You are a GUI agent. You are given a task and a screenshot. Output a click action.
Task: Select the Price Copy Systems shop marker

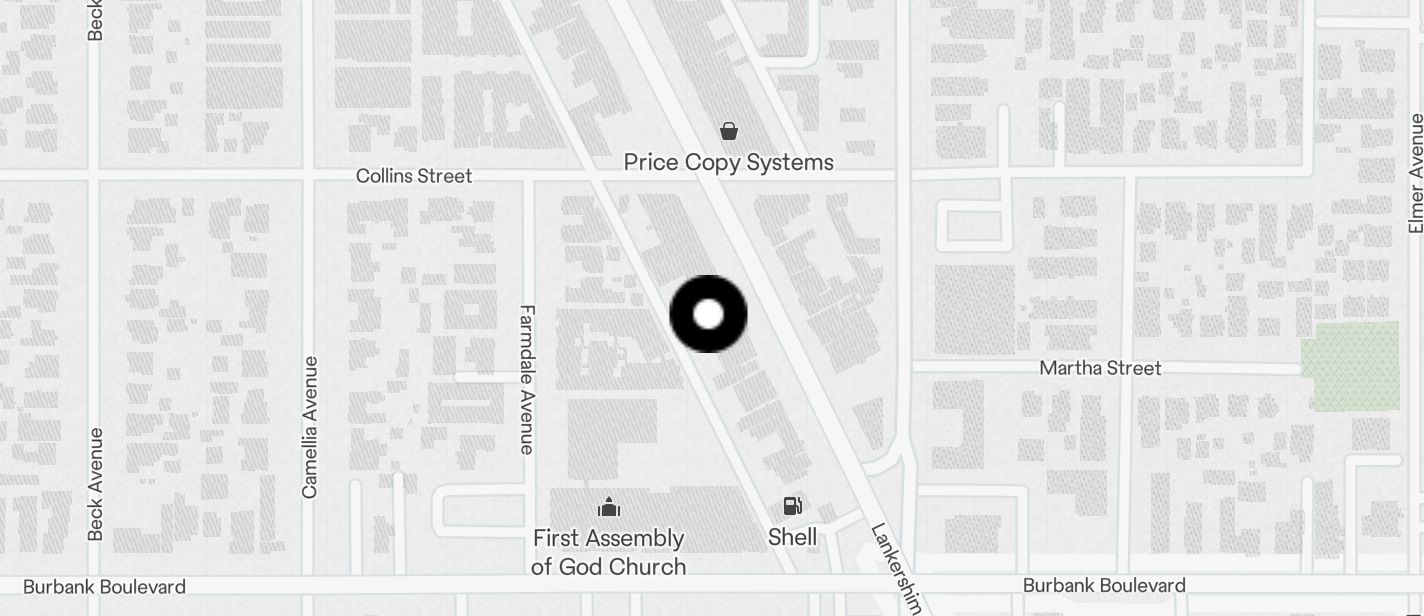click(x=729, y=131)
